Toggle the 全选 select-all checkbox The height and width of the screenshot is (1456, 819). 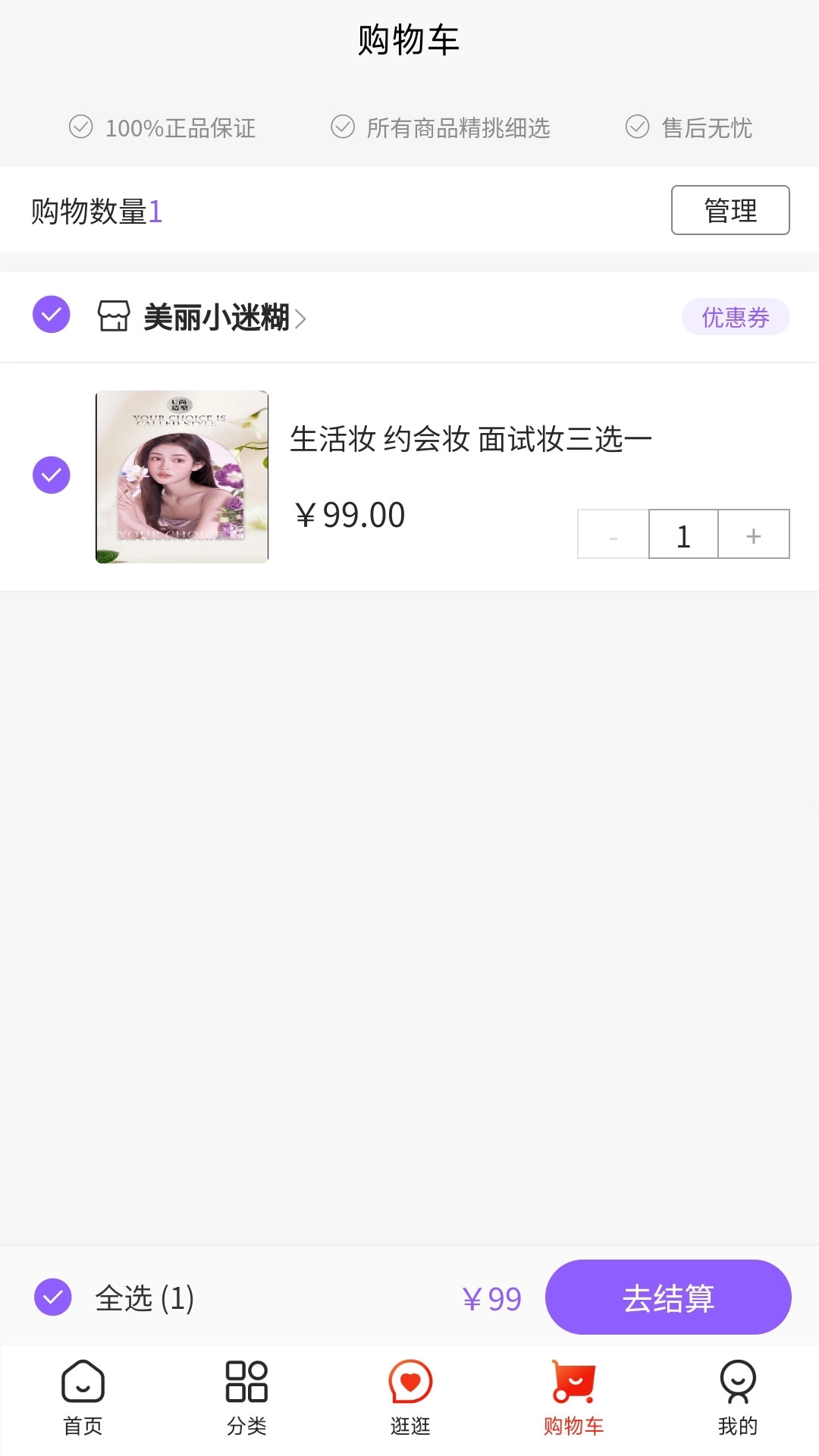(51, 1298)
